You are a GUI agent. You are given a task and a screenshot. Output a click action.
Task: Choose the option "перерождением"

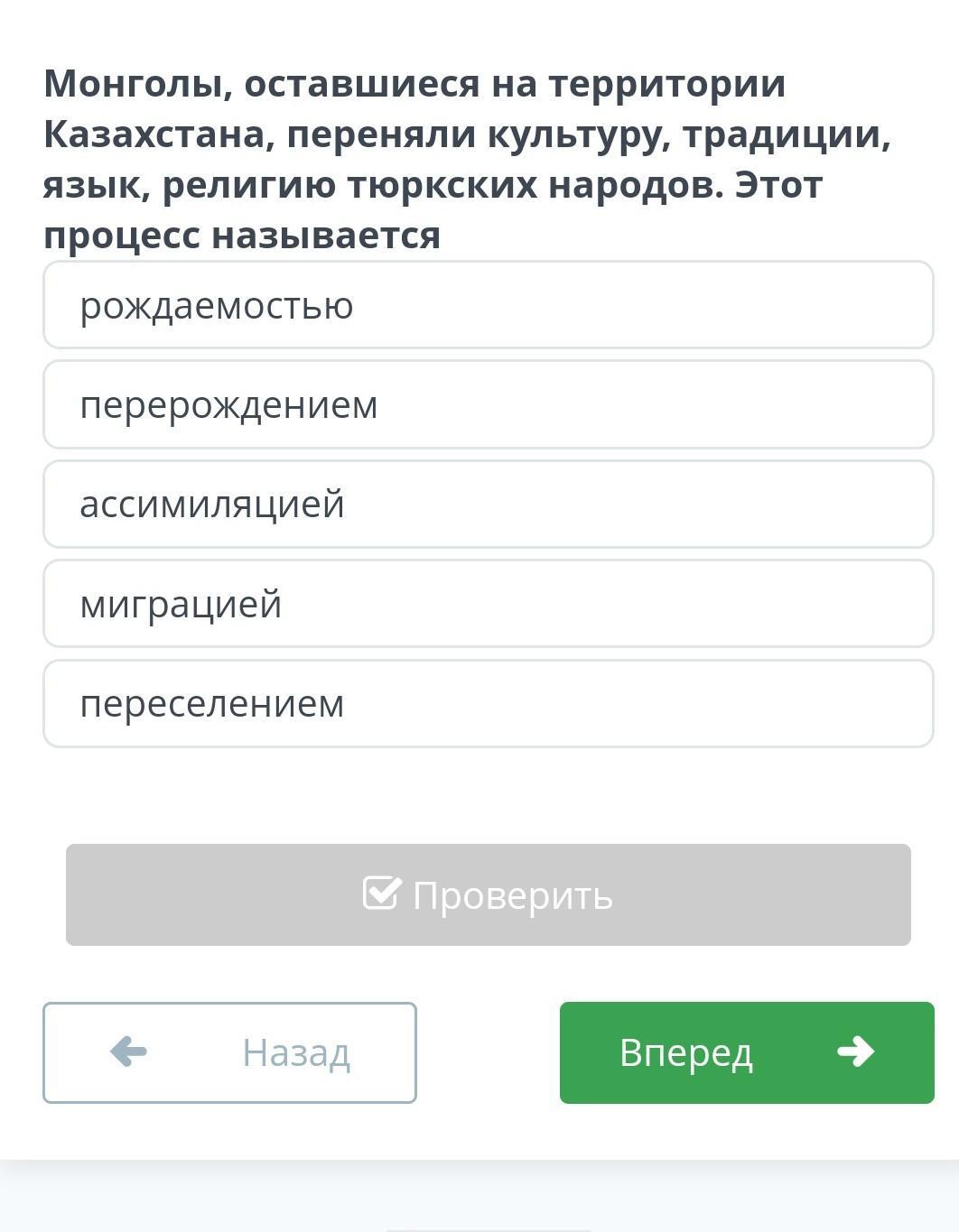pos(488,404)
